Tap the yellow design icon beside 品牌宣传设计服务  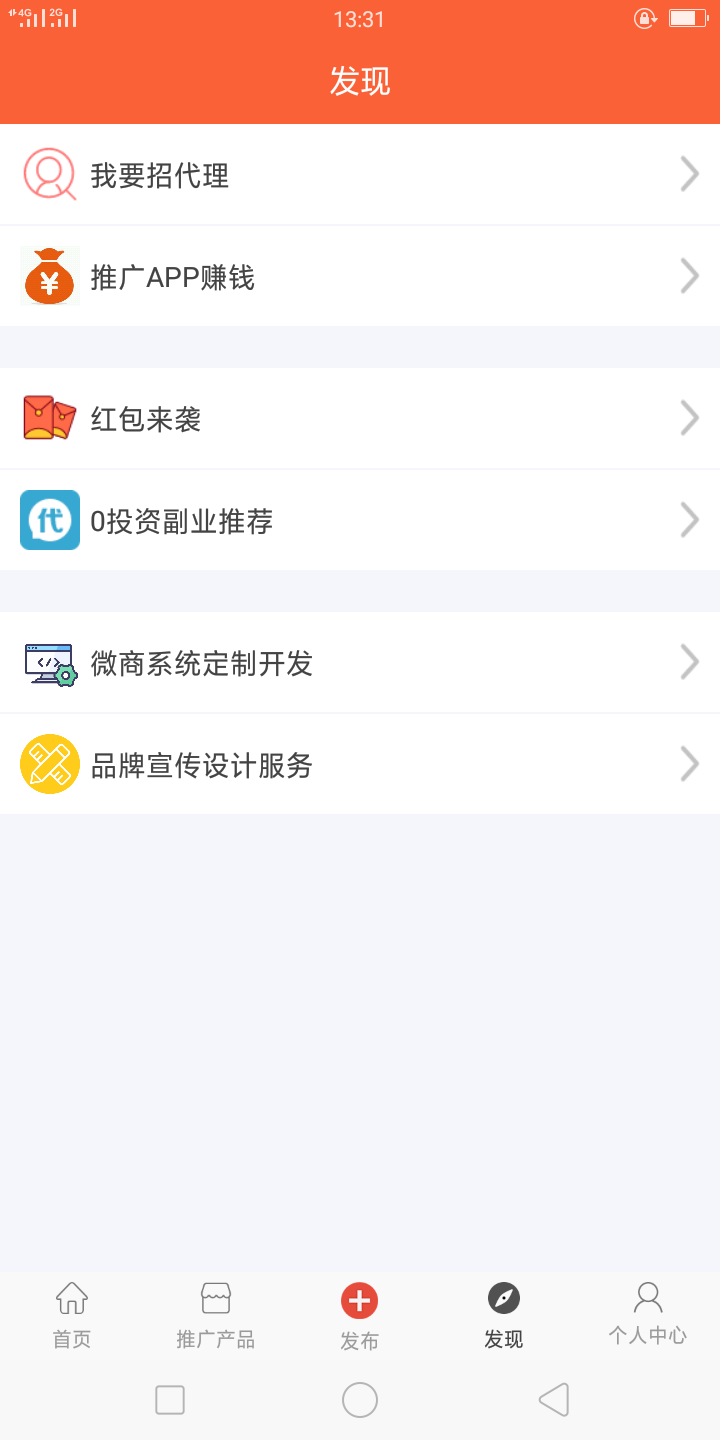pos(50,763)
